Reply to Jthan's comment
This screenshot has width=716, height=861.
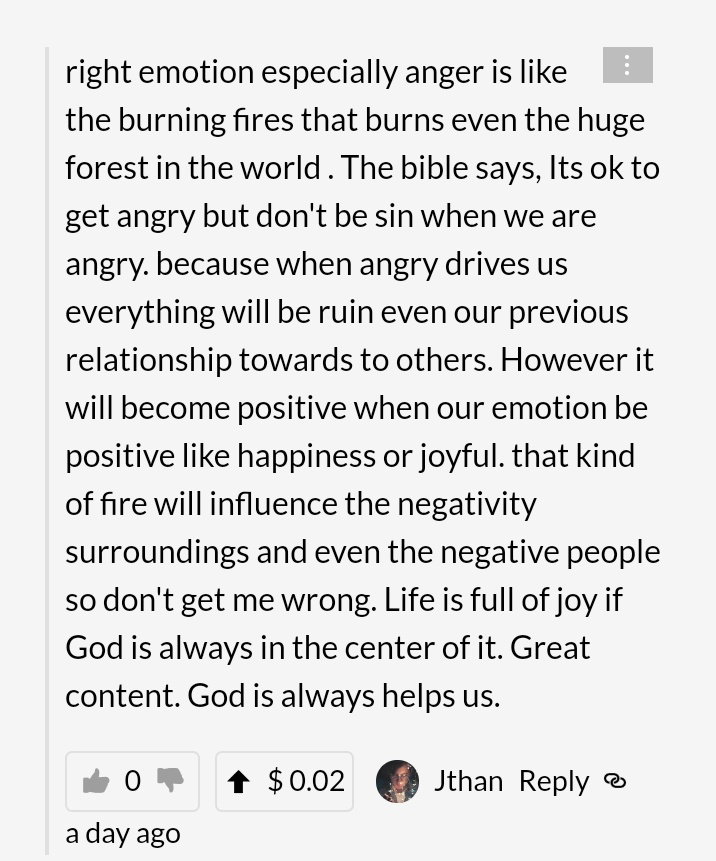pos(553,782)
